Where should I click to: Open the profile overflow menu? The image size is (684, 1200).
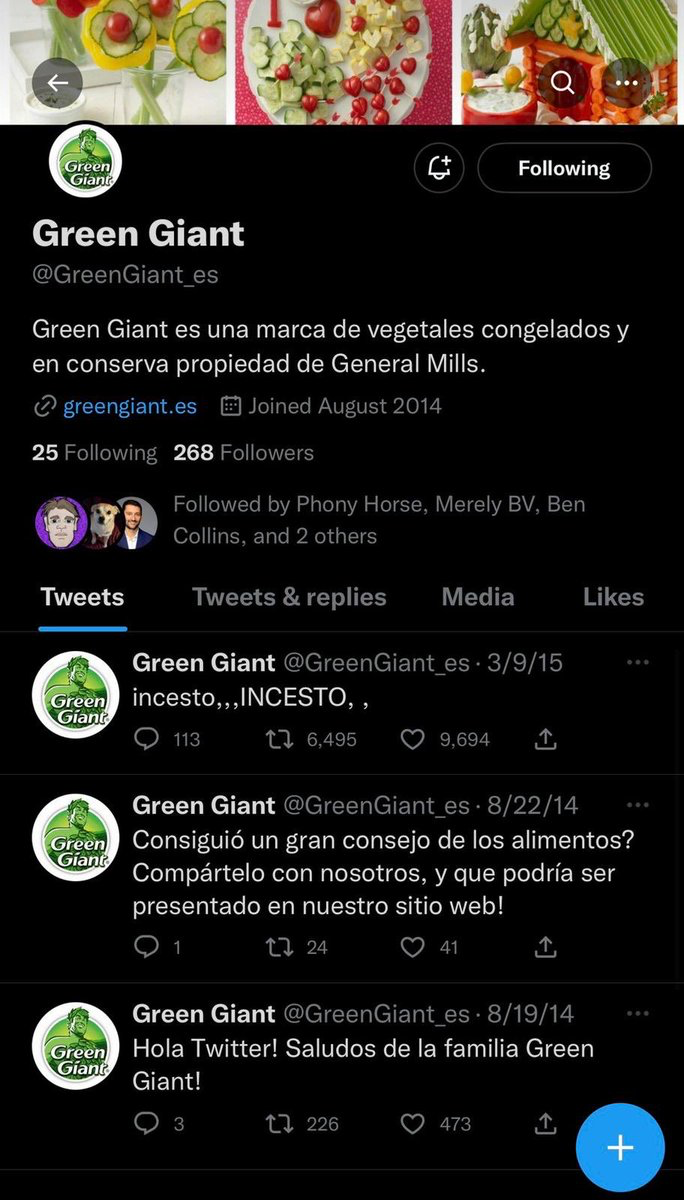point(627,84)
